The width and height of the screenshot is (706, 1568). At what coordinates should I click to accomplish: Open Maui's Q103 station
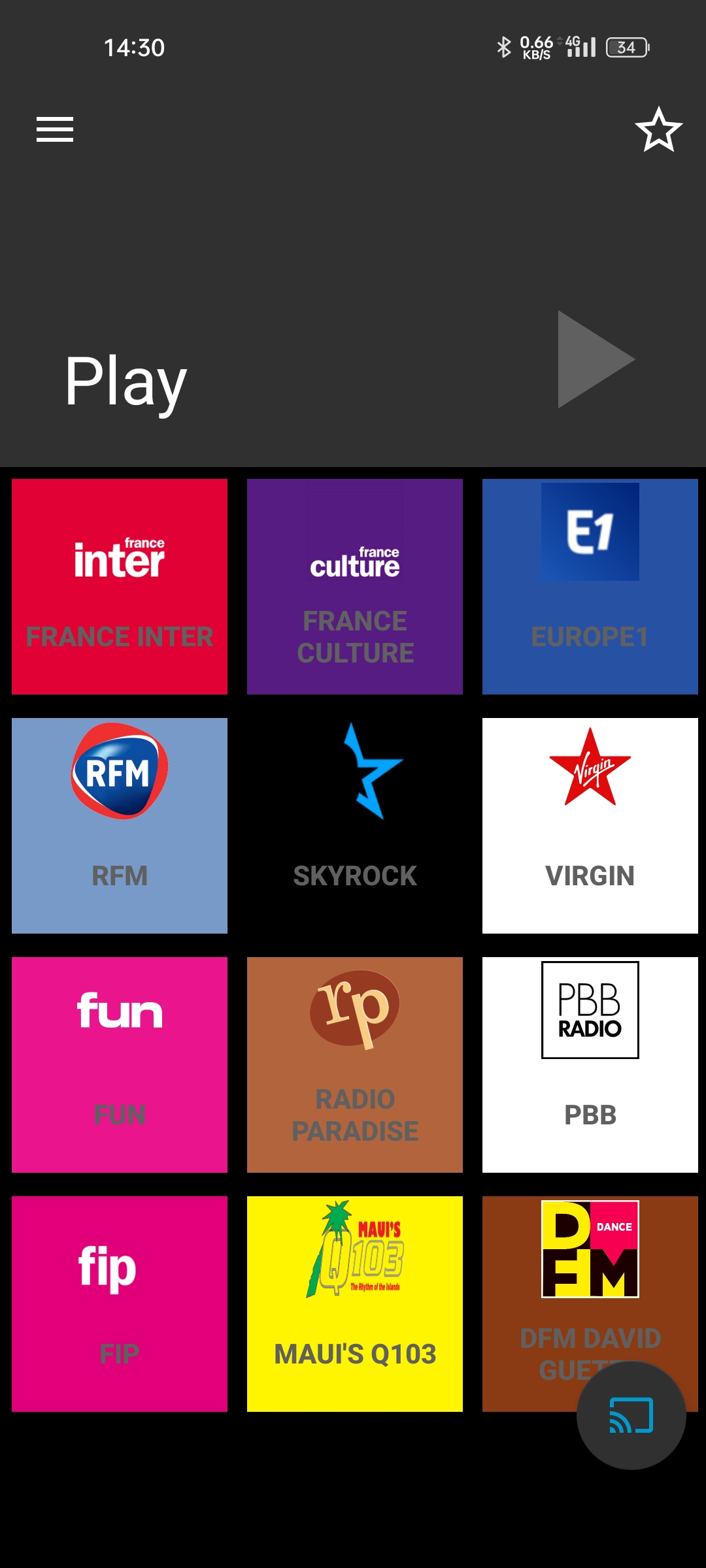355,1303
